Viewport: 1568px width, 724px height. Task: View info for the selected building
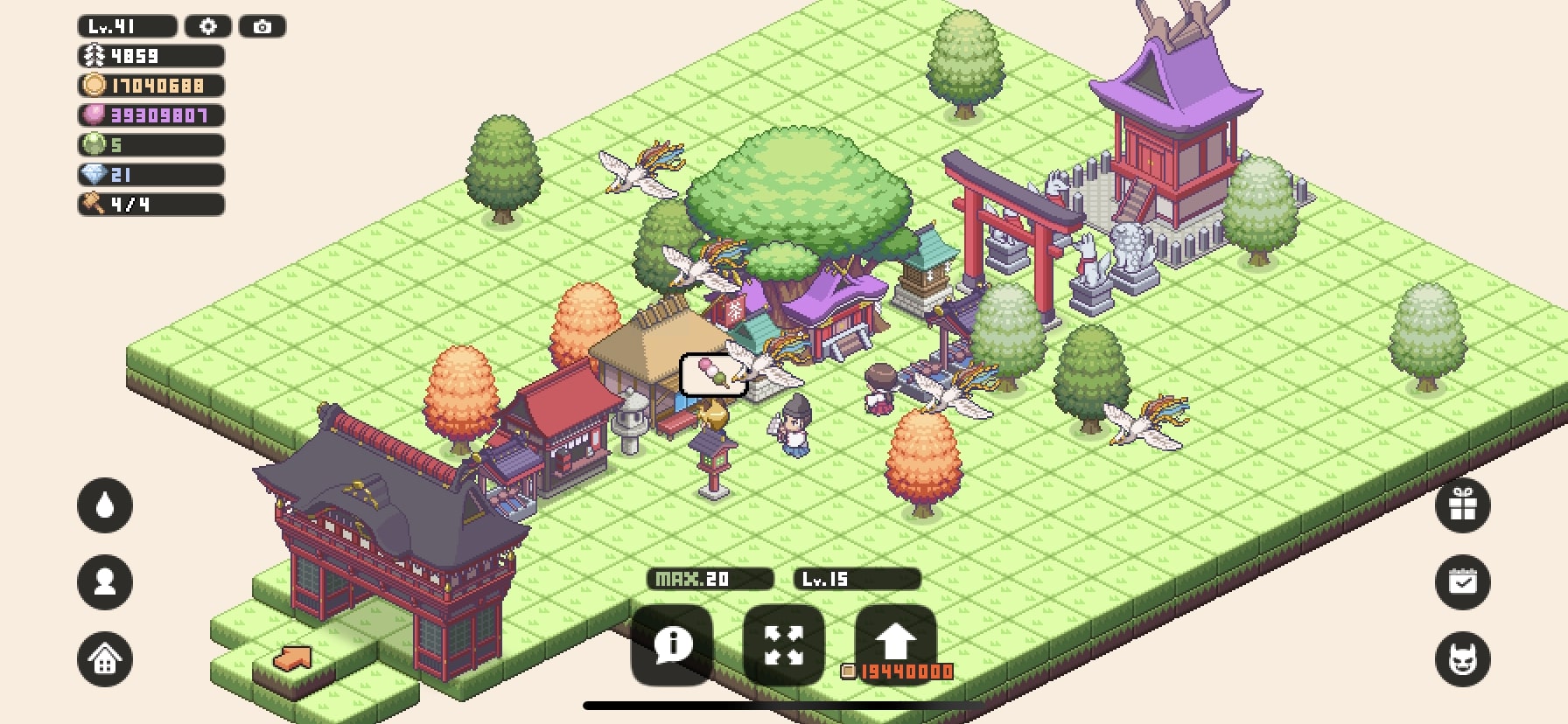pyautogui.click(x=671, y=645)
